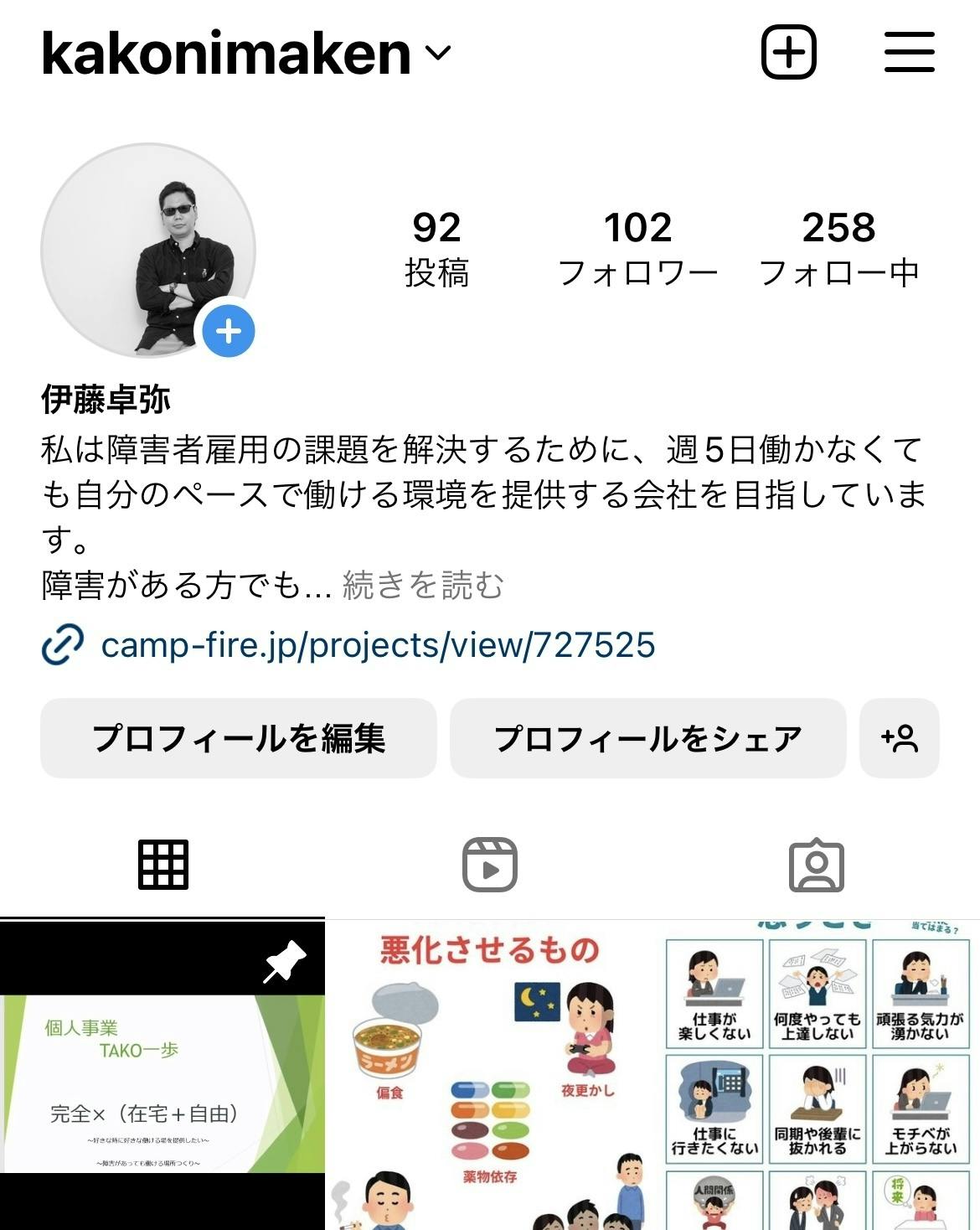
Task: Switch to the posts grid tab
Action: click(x=162, y=865)
